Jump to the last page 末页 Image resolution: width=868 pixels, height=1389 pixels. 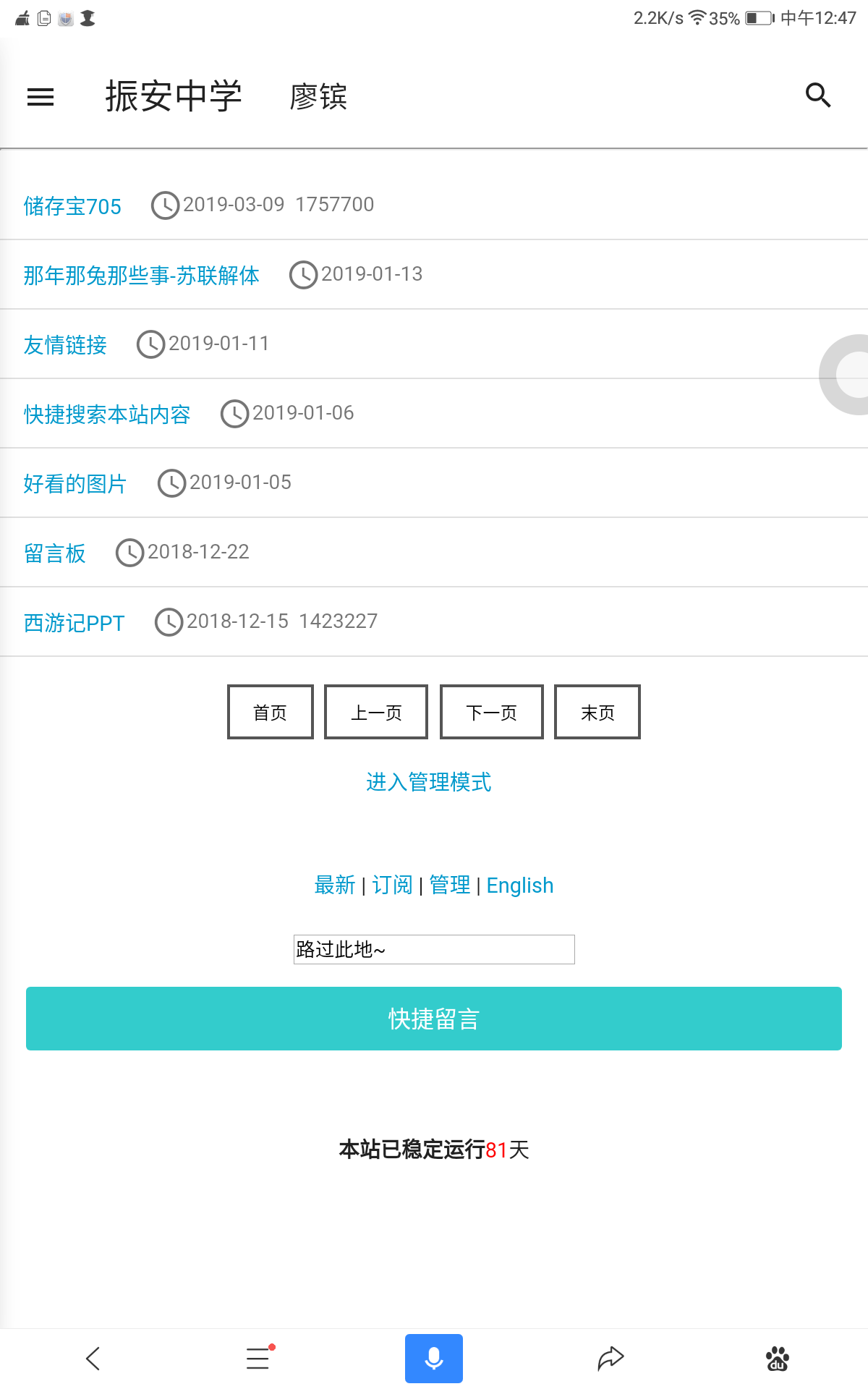597,712
